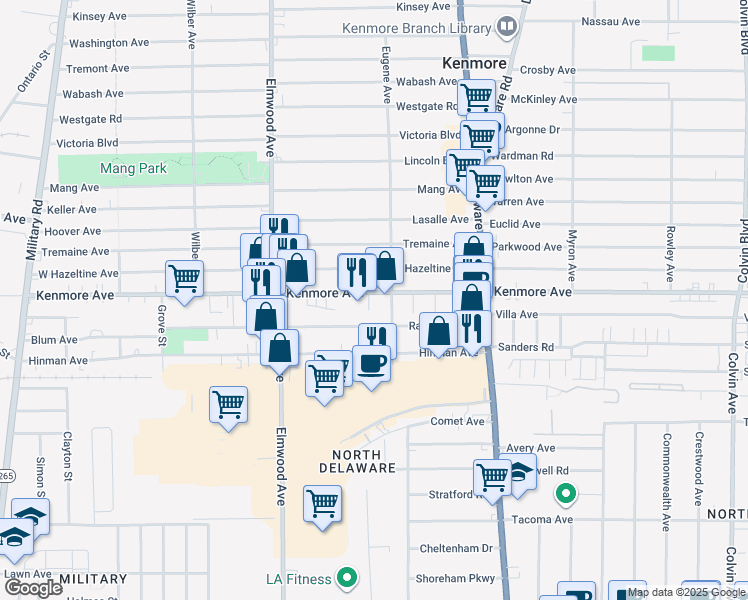Open the coffee cup cafe marker
Screen dimensions: 748x600
coord(372,362)
